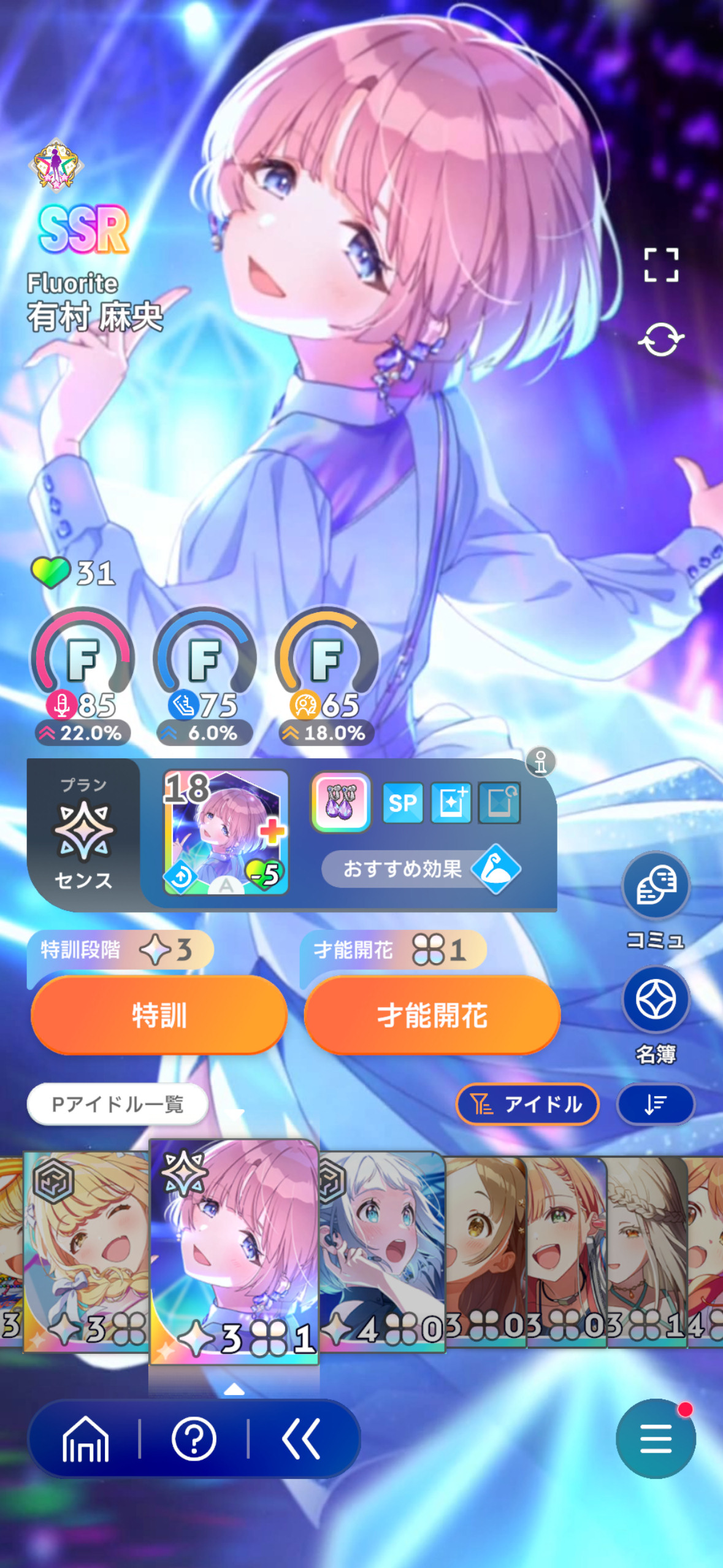Select the blonde winking idol card

pyautogui.click(x=86, y=1251)
